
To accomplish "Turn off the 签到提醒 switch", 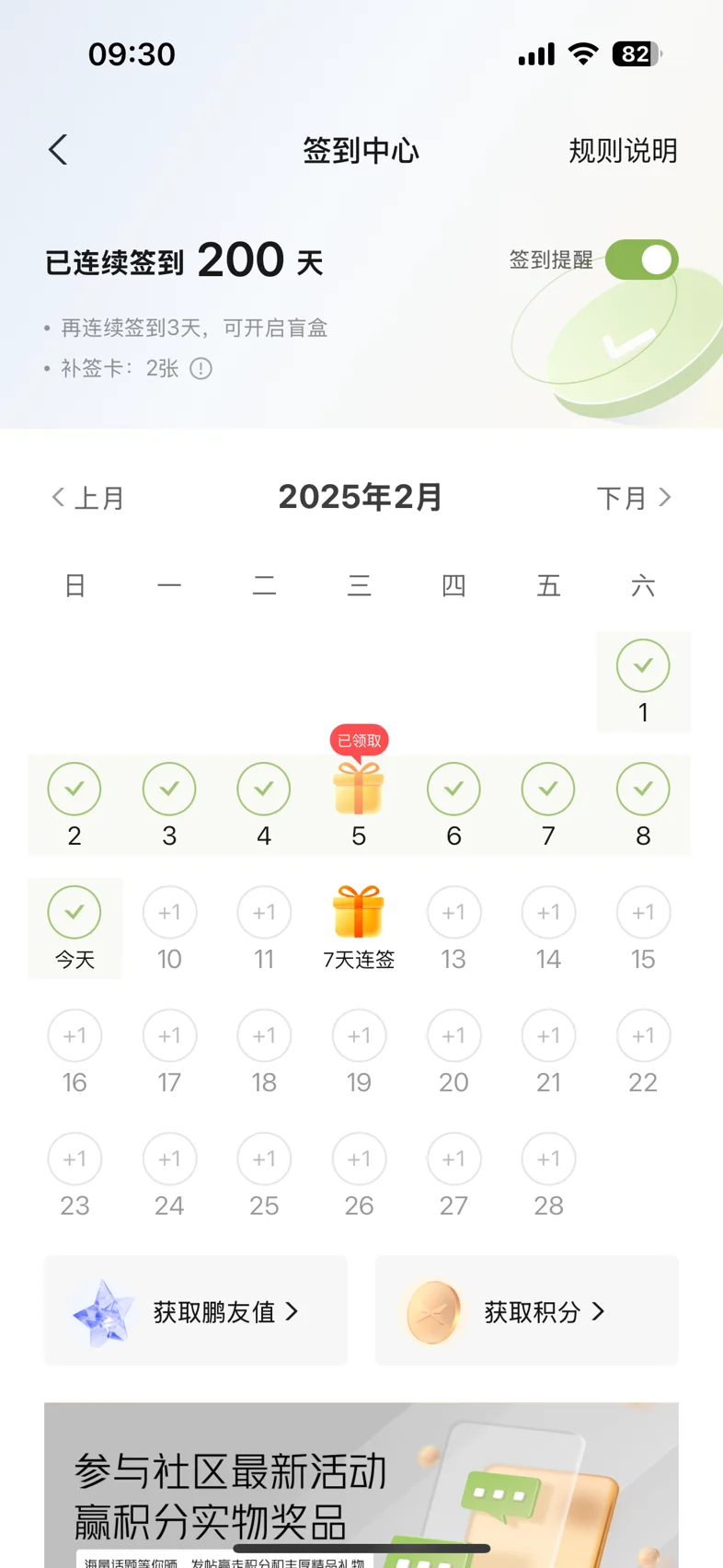I will 641,259.
